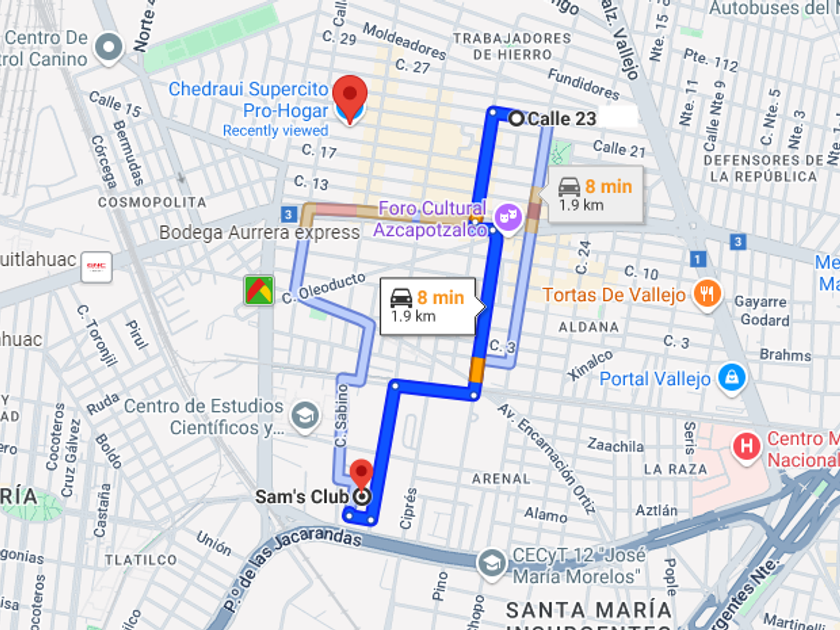Choose the alternate route label near Calle 21
840x630 pixels.
596,194
